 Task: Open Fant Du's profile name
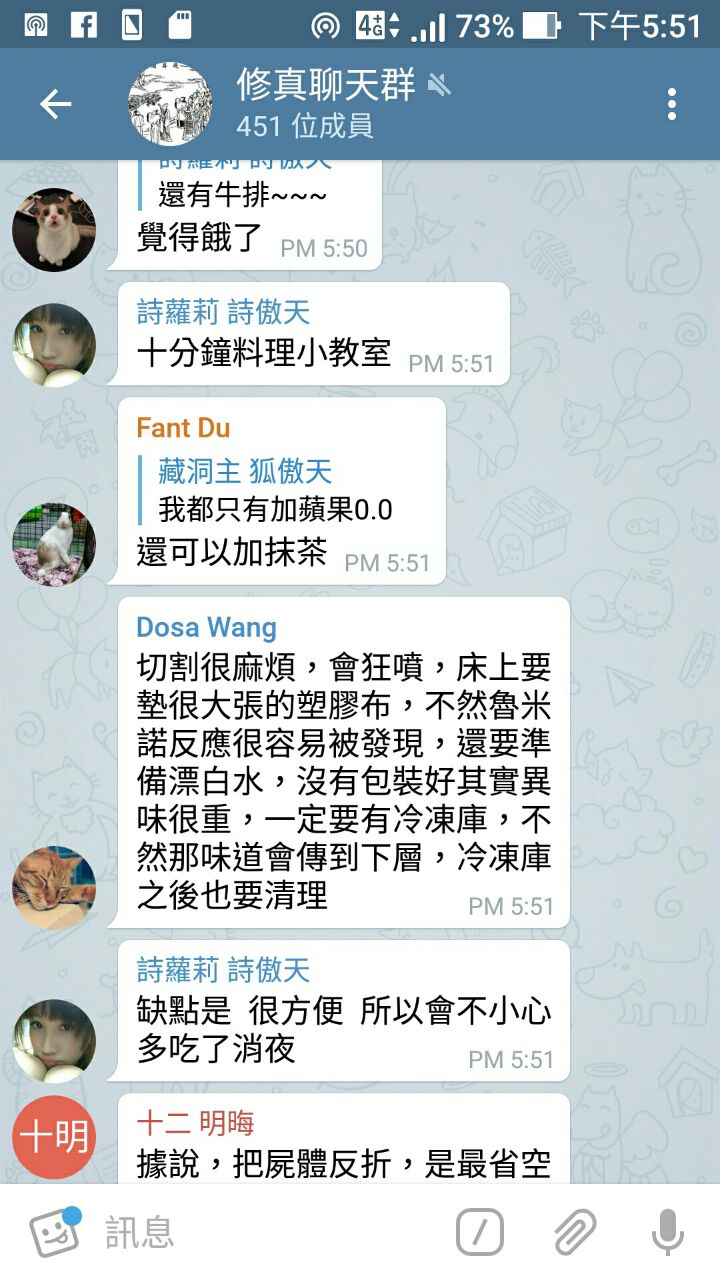click(x=183, y=428)
